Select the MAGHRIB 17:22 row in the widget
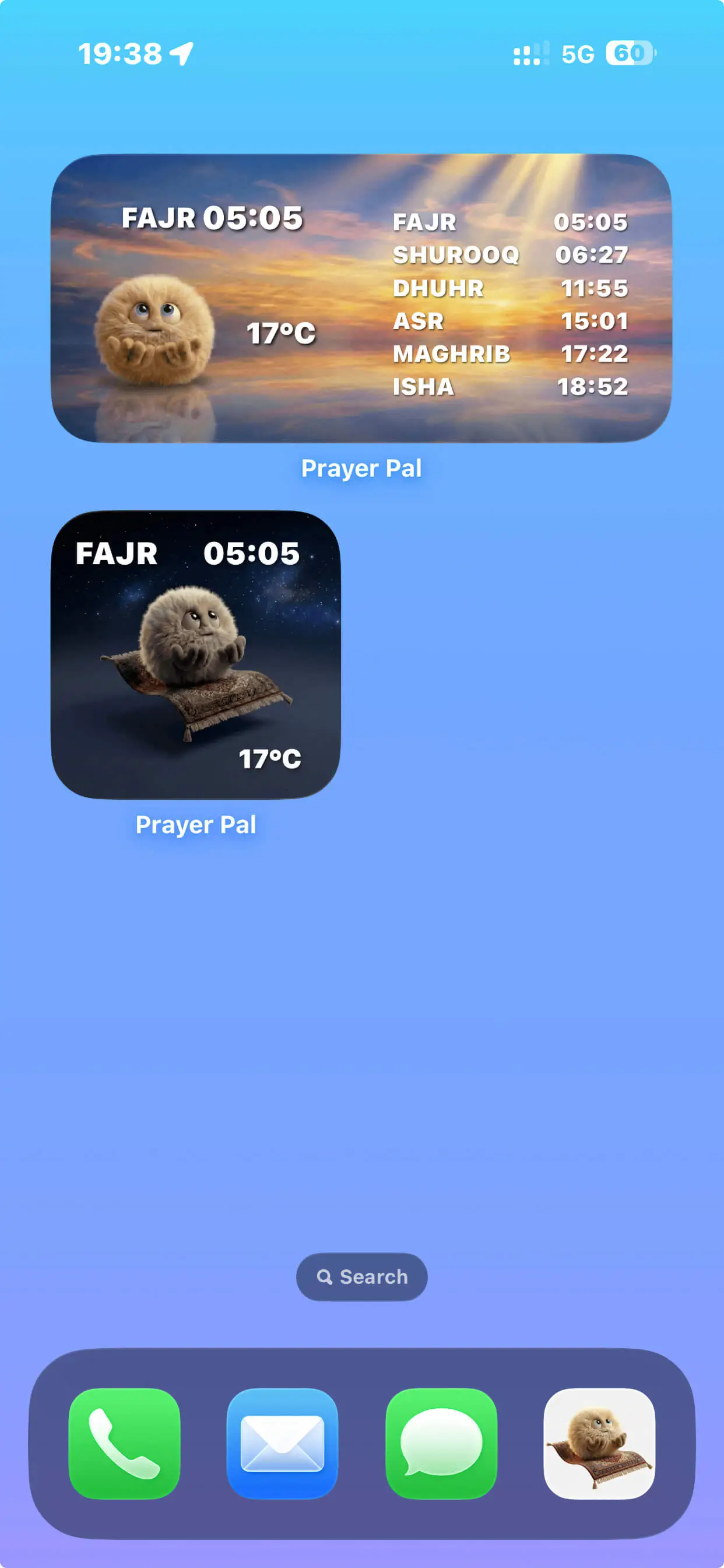Screen dimensions: 724x1568 [510, 353]
